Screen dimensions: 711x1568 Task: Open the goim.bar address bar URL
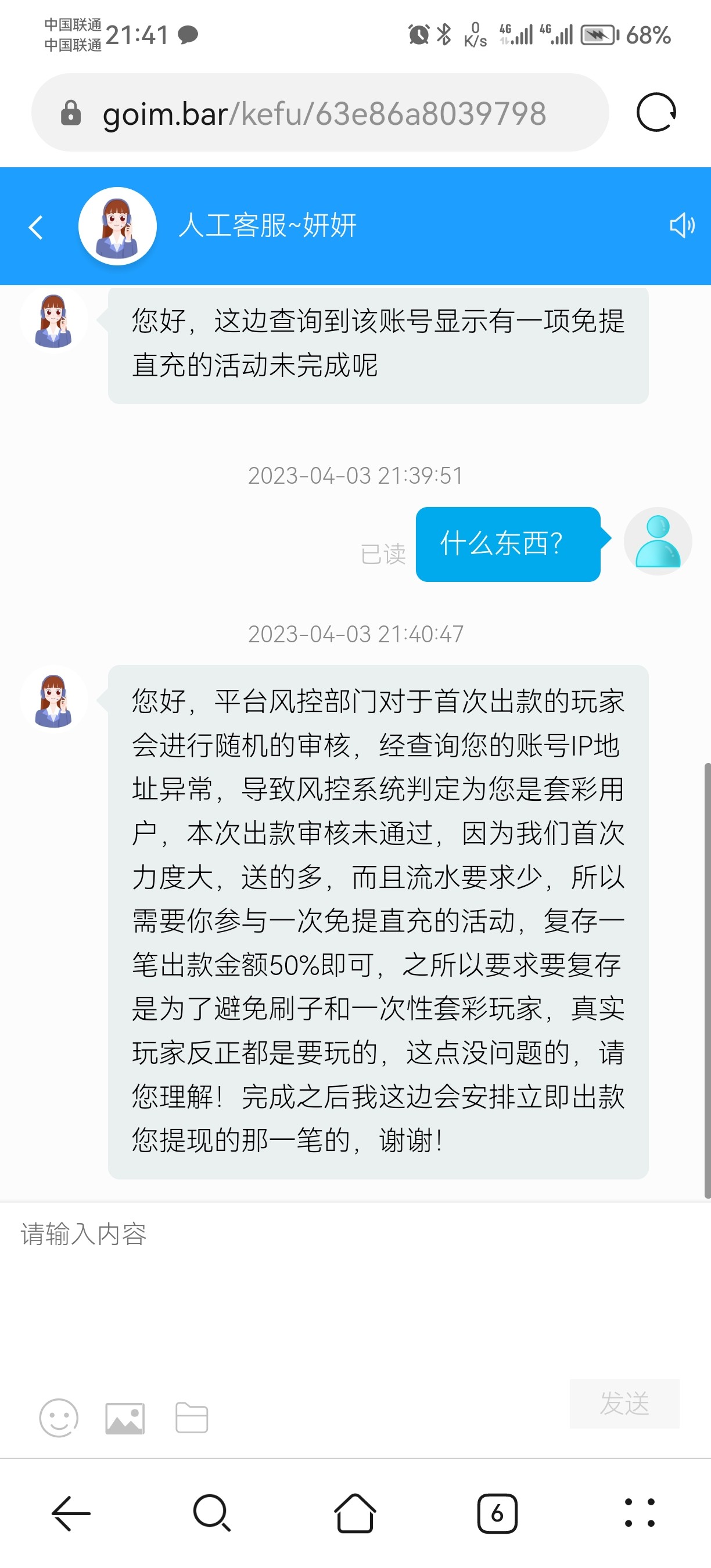point(322,113)
